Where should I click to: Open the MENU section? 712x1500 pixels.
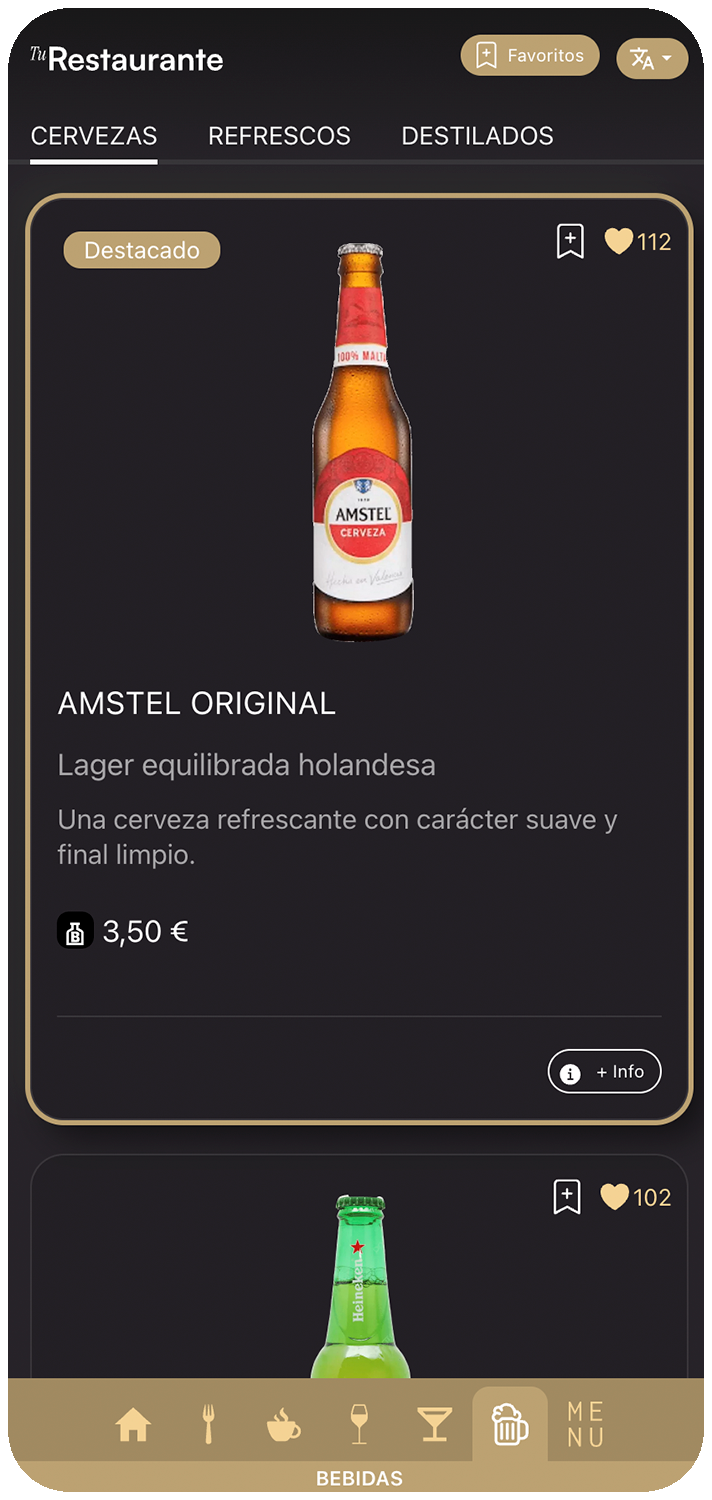point(585,1424)
